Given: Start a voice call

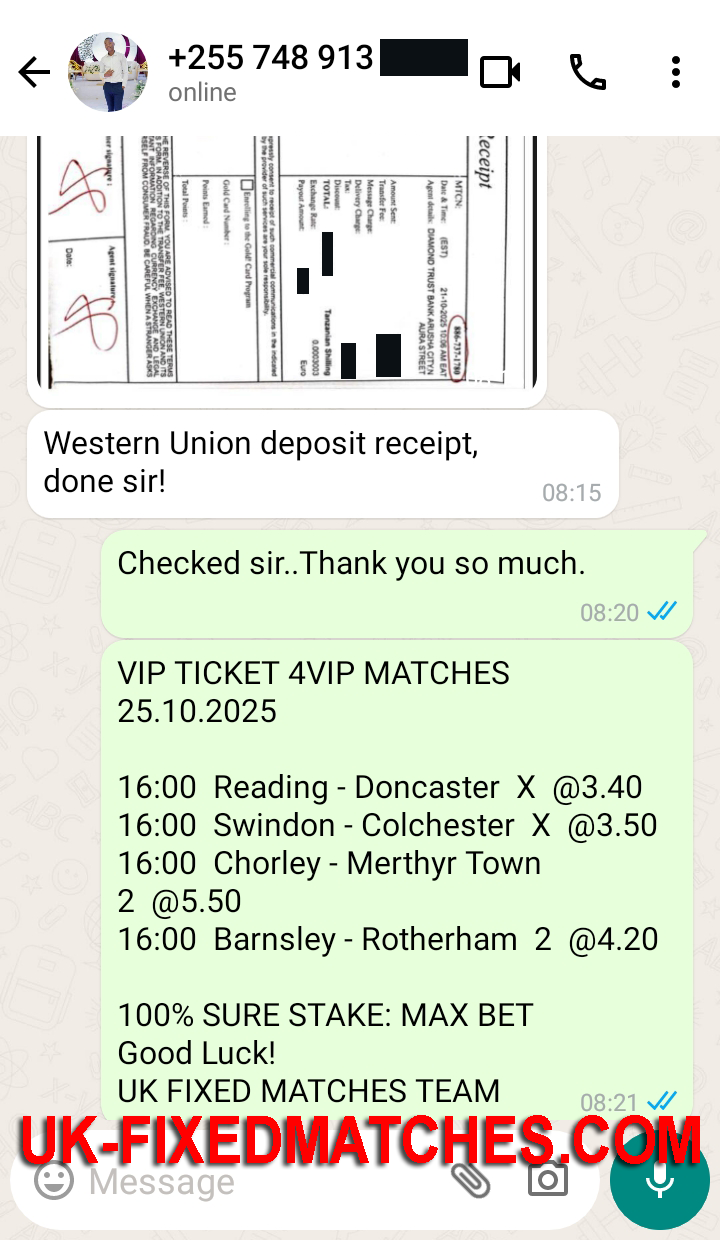Looking at the screenshot, I should click(588, 72).
